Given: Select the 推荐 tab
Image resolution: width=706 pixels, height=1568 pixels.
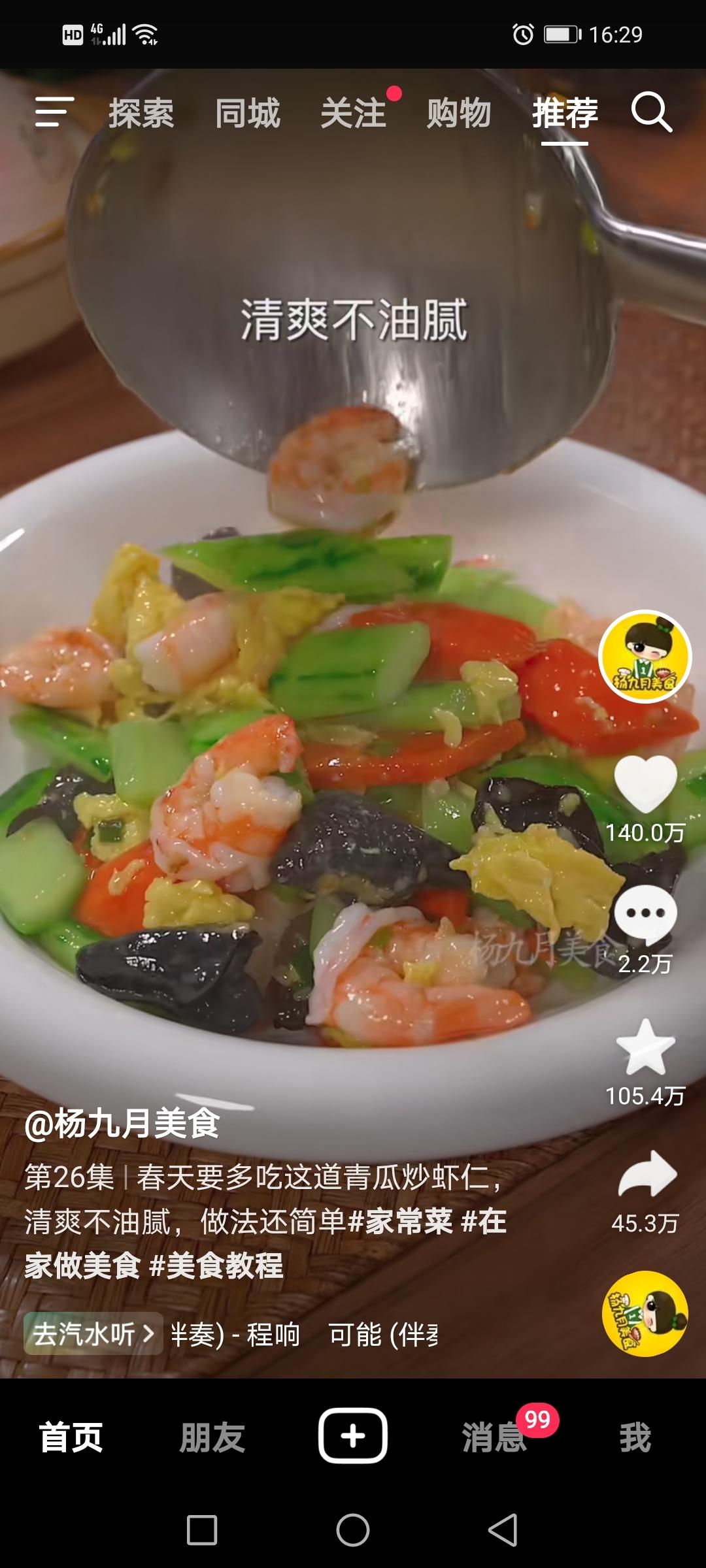Looking at the screenshot, I should (x=565, y=114).
